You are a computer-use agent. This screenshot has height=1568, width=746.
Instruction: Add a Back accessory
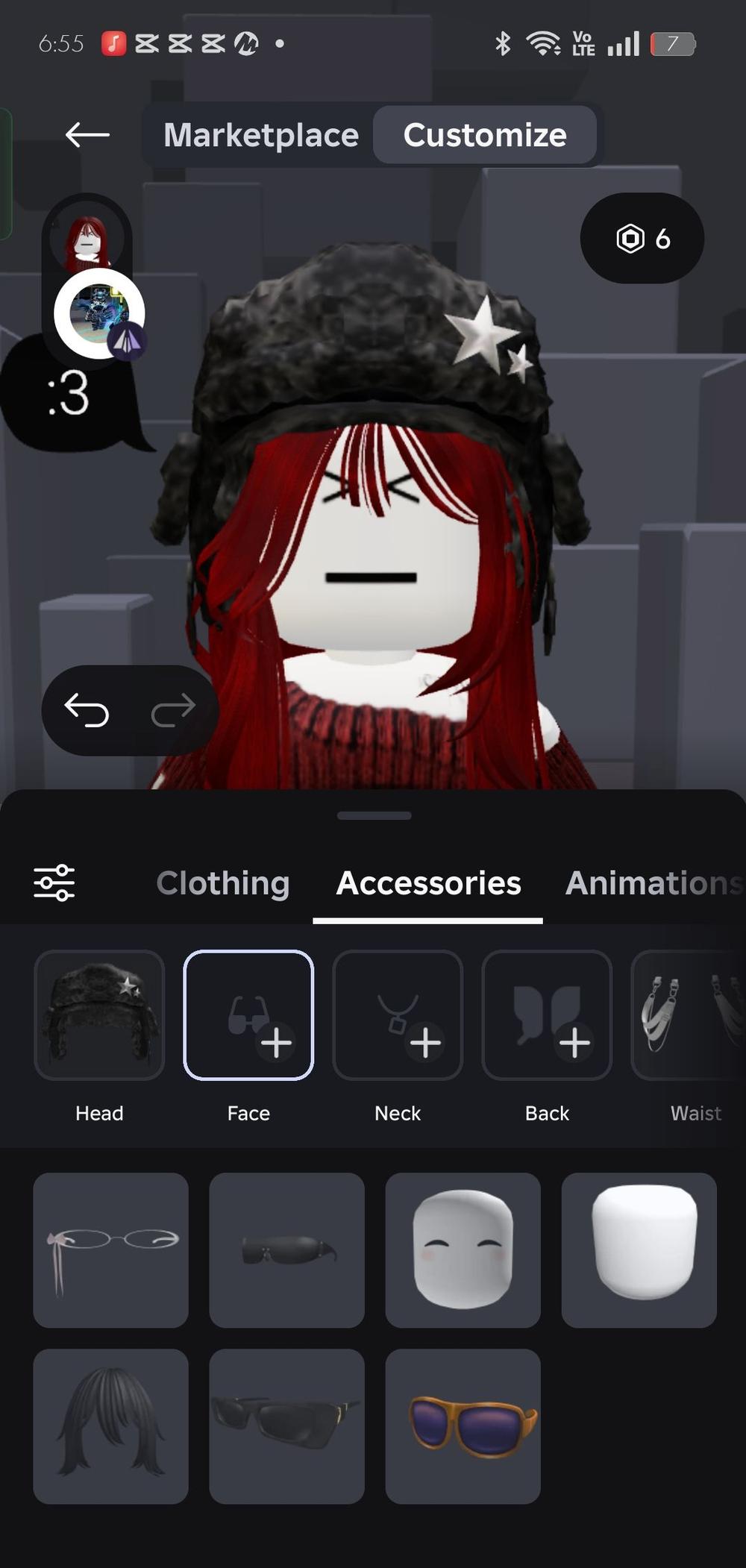pyautogui.click(x=547, y=1015)
